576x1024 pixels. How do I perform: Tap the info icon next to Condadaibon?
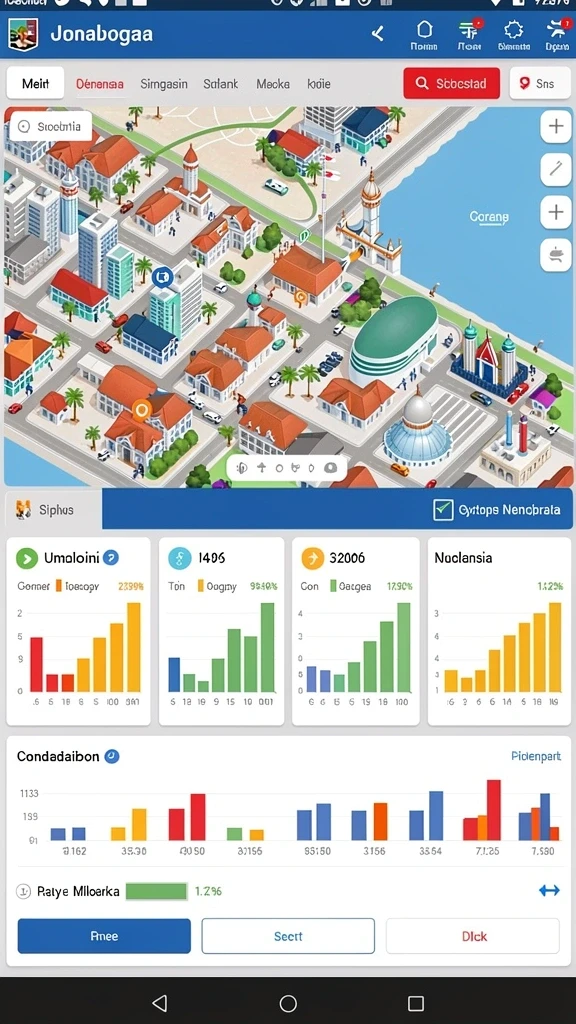112,756
